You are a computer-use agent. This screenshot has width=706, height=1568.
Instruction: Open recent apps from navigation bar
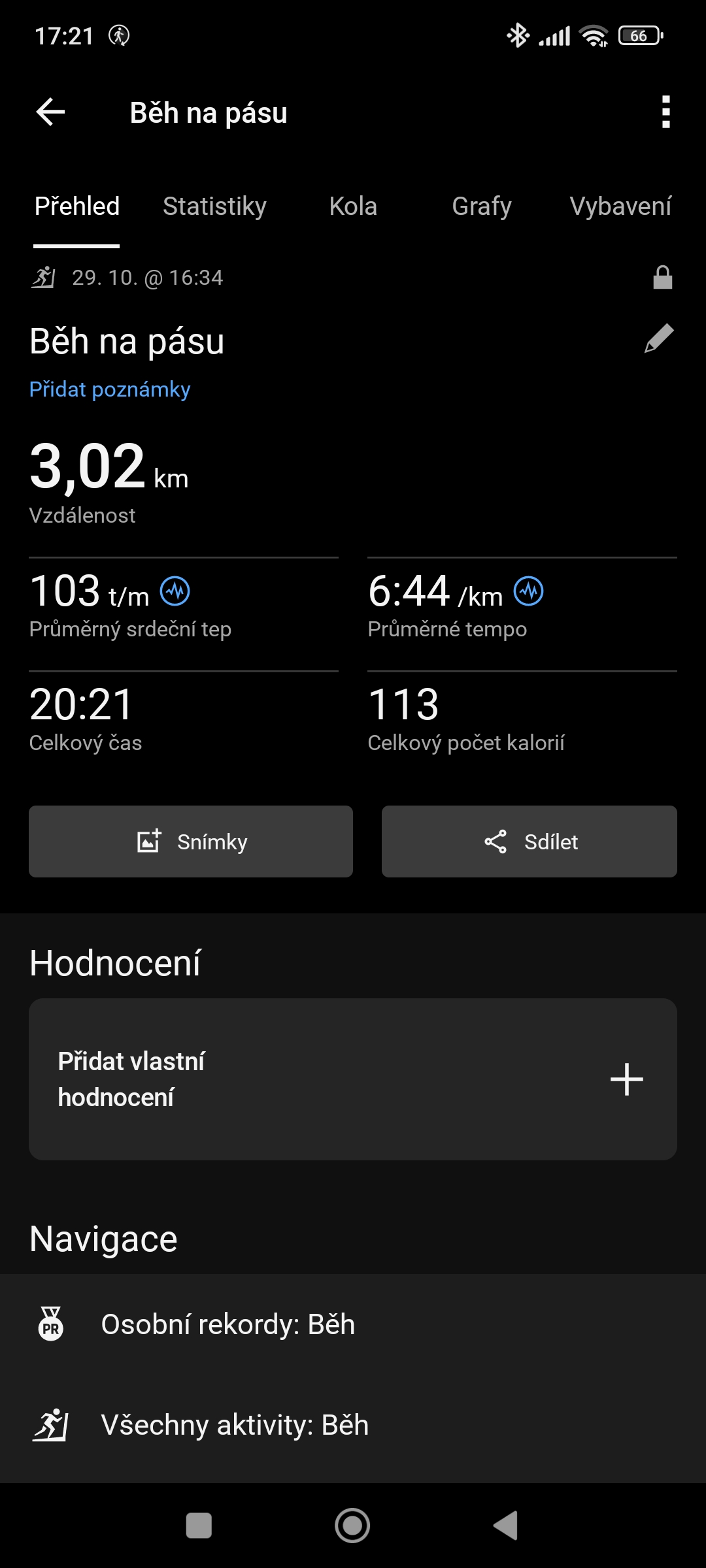(199, 1526)
